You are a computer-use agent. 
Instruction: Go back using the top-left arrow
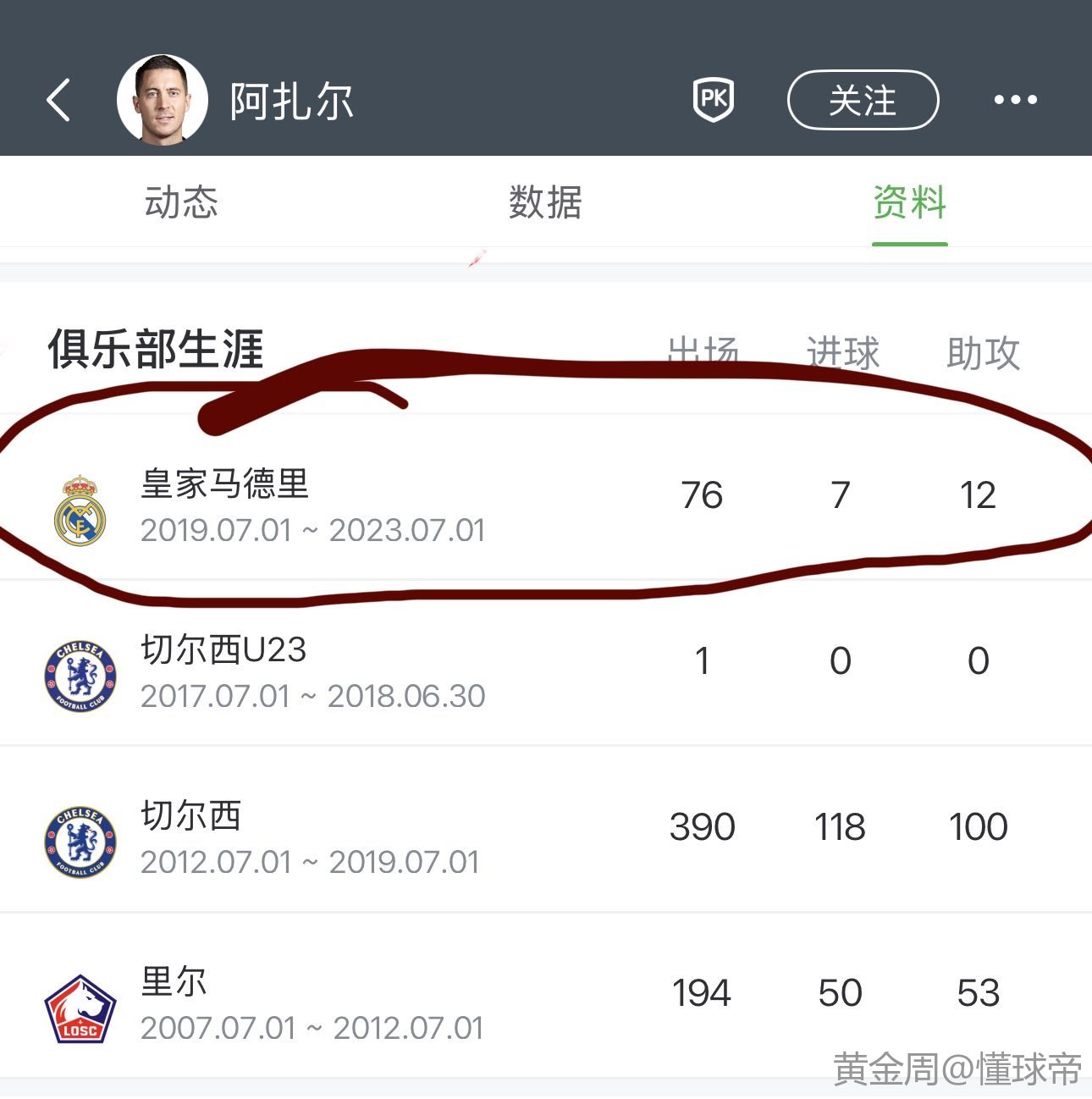[58, 101]
